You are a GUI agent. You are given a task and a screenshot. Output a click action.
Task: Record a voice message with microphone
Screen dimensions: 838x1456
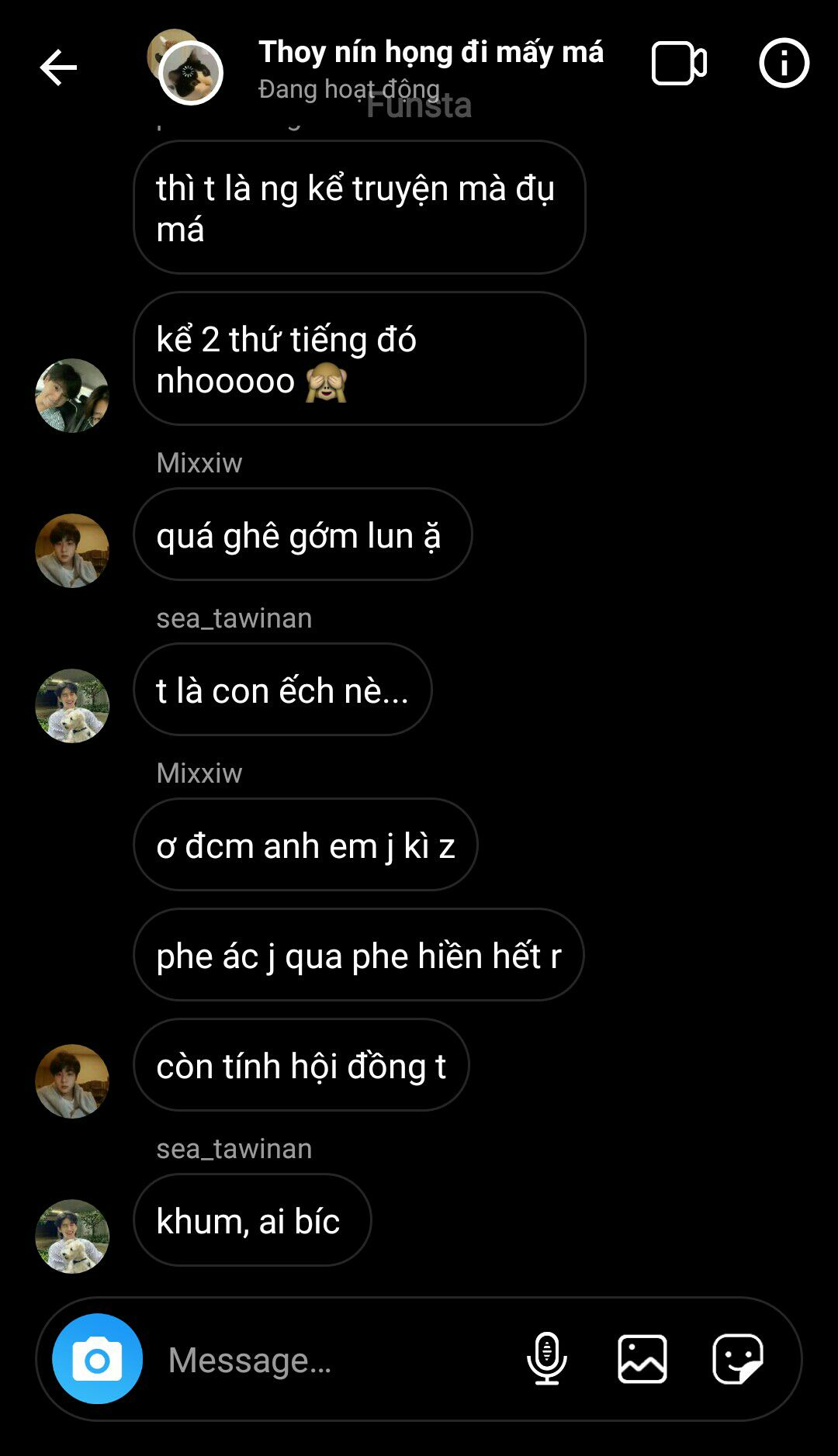click(547, 1358)
